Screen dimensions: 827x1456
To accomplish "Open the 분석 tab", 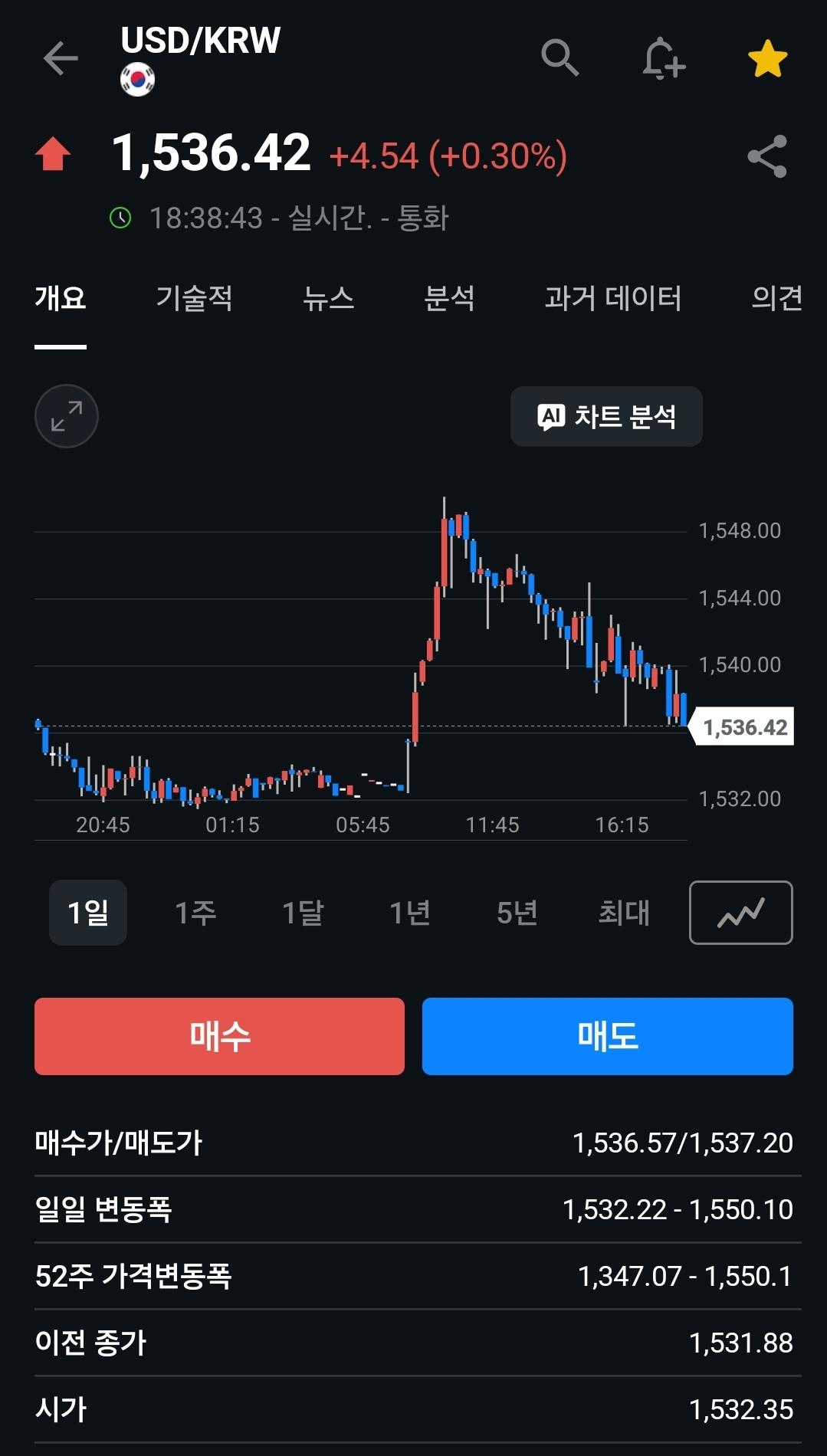I will pyautogui.click(x=449, y=298).
